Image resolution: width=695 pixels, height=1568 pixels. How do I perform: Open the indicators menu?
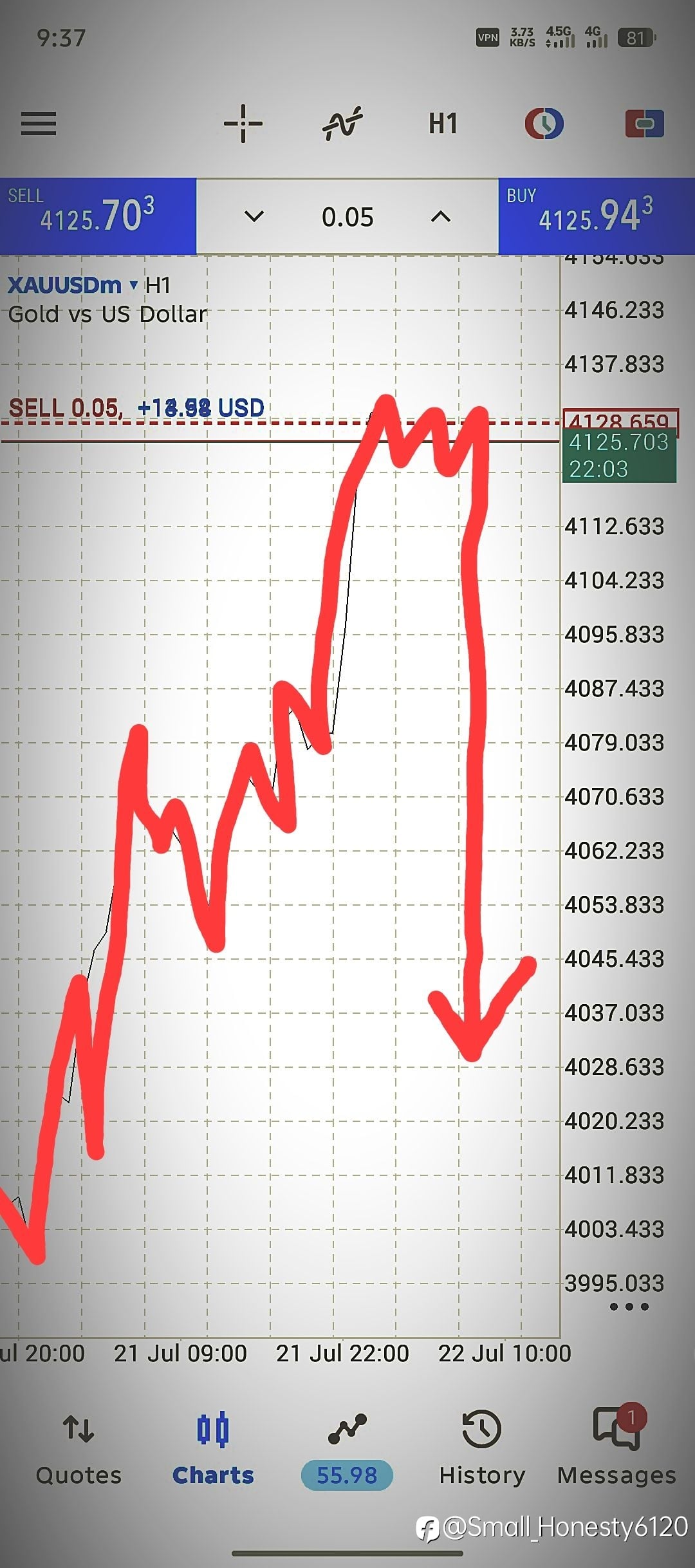tap(342, 123)
